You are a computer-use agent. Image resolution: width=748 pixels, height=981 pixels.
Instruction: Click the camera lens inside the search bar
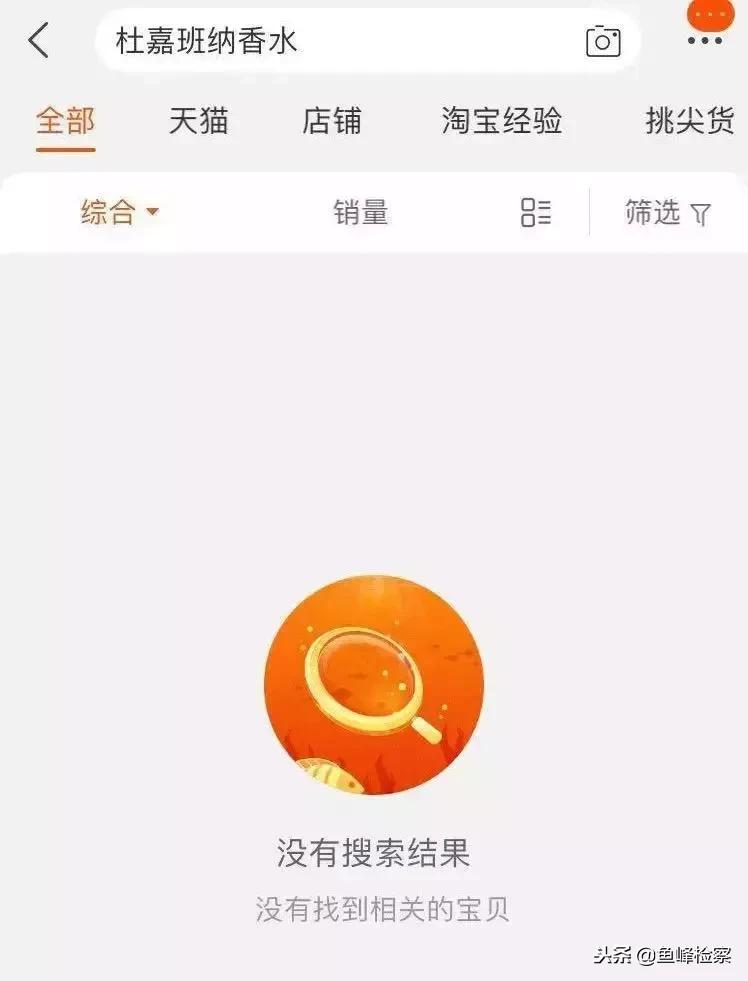[601, 42]
